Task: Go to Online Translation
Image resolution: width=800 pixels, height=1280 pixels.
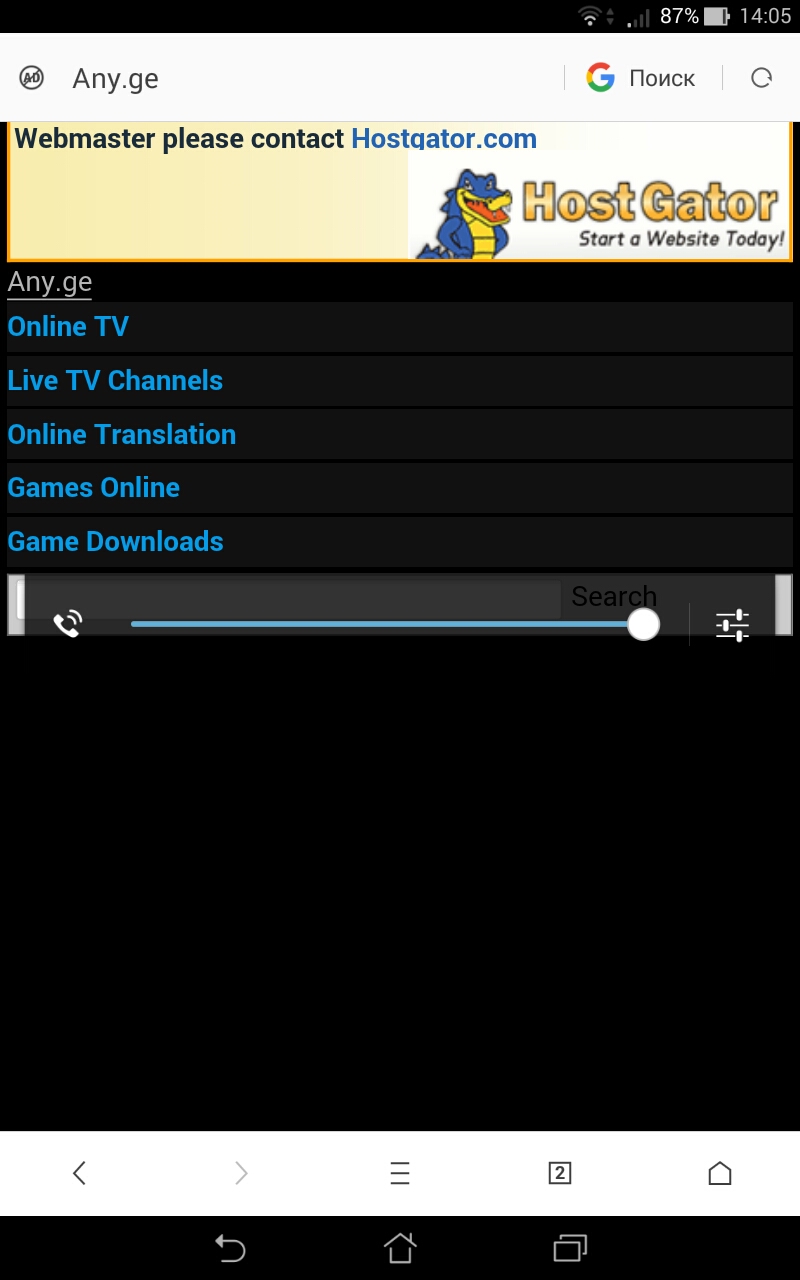Action: coord(122,435)
